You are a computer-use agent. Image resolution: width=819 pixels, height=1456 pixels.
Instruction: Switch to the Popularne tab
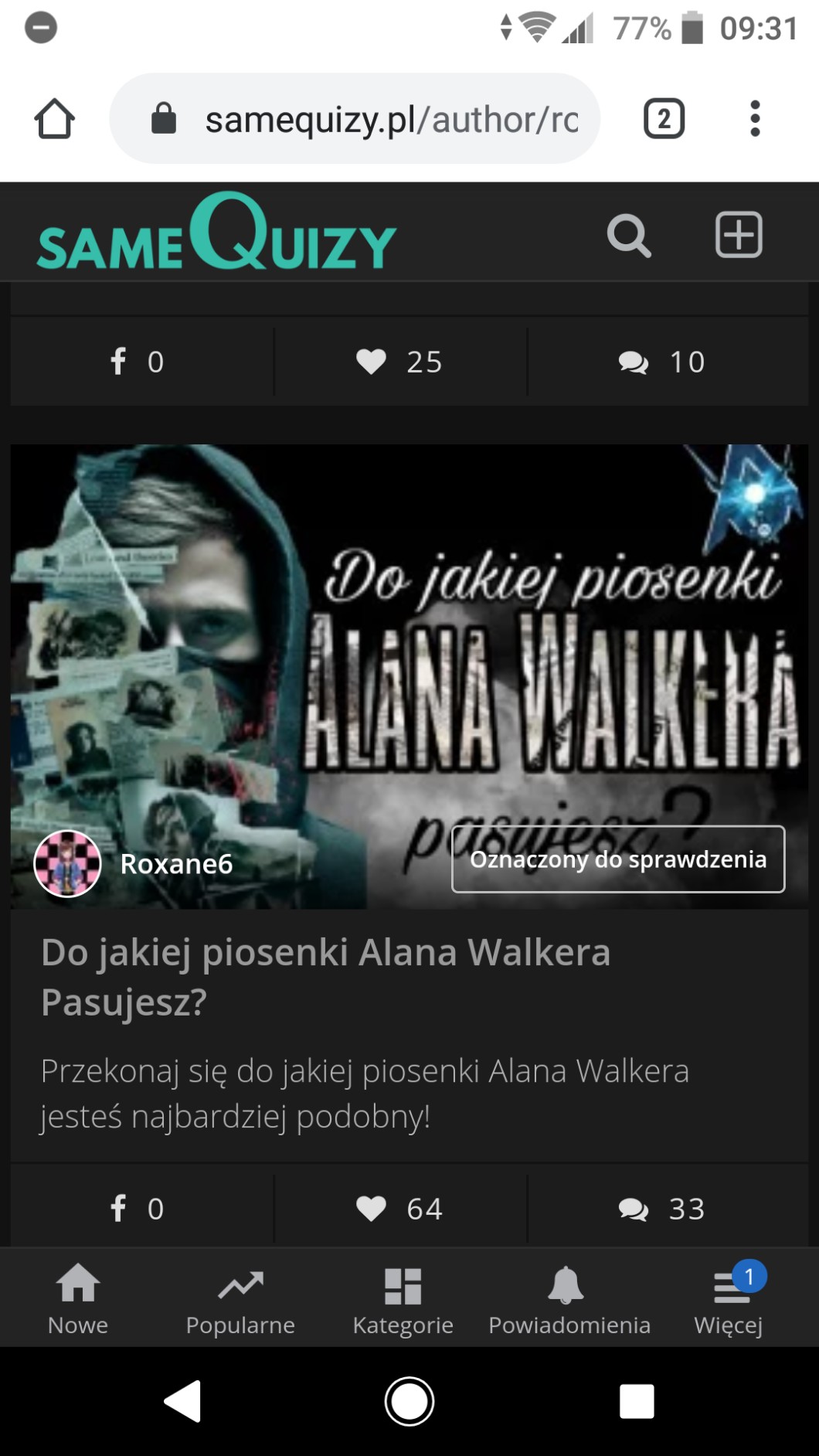point(240,1299)
